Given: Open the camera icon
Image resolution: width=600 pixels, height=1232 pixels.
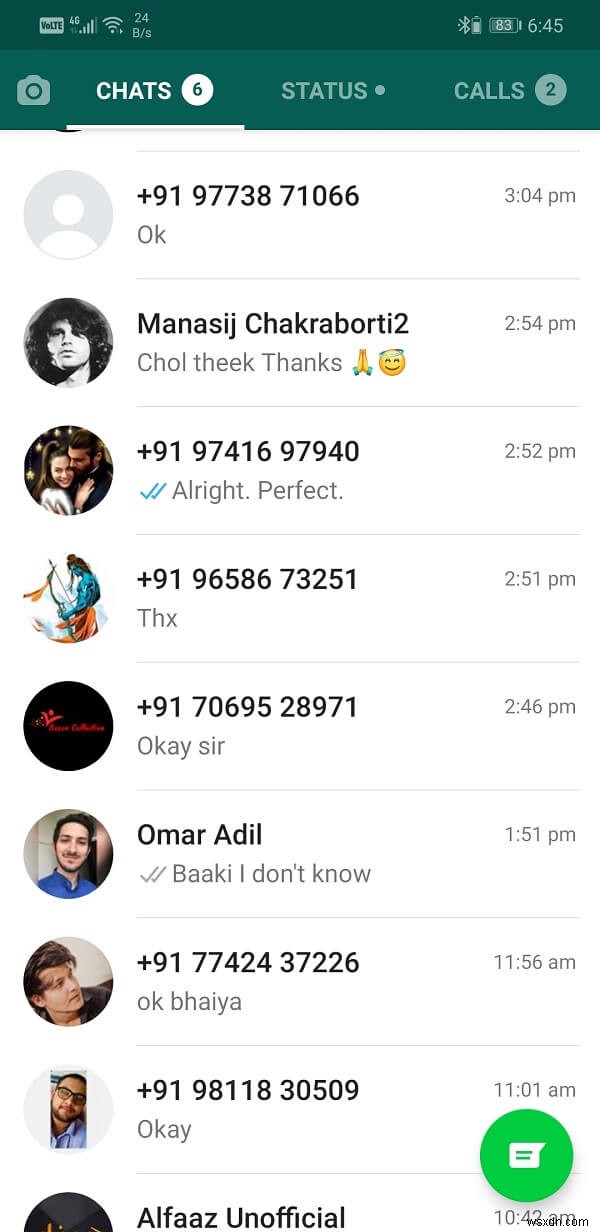Looking at the screenshot, I should (33, 91).
